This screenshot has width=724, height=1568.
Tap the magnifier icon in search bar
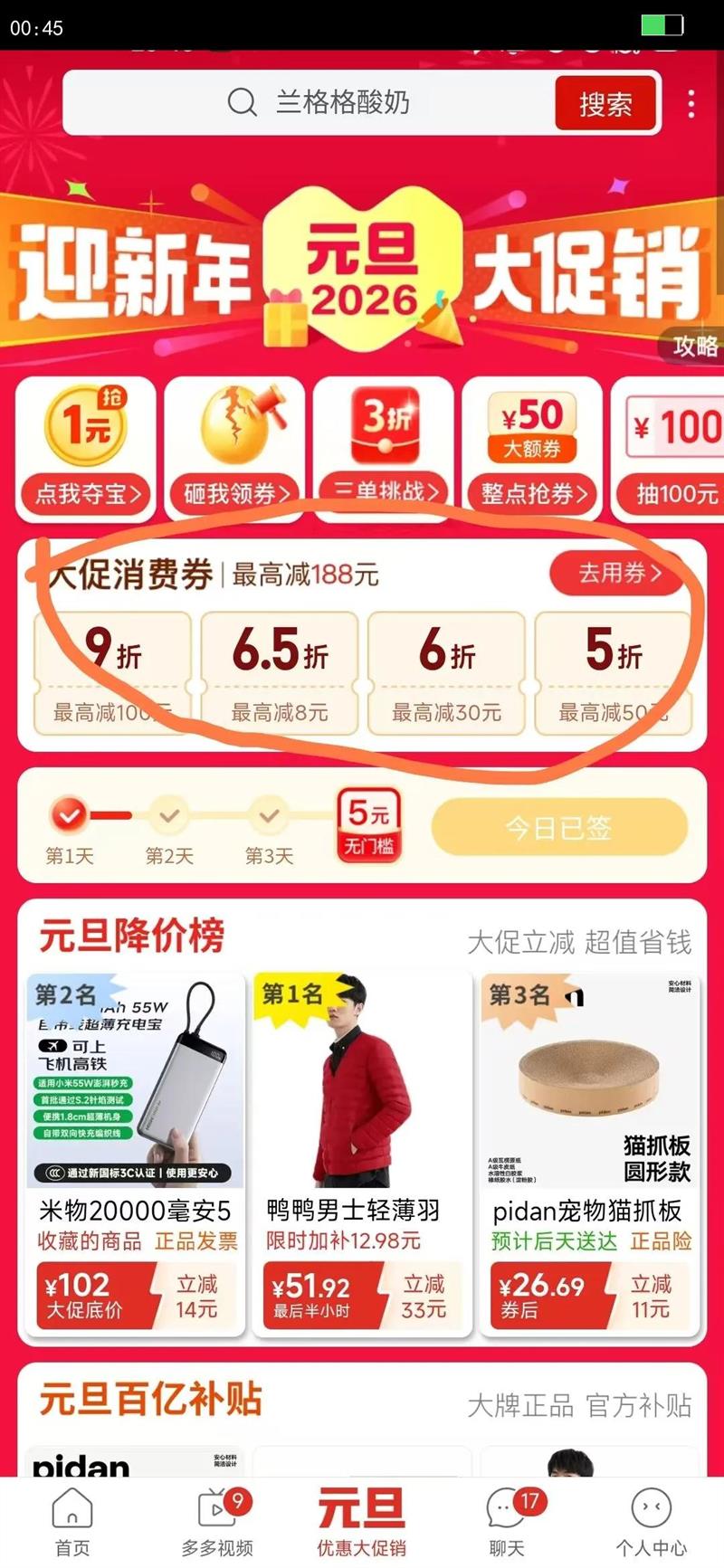242,103
